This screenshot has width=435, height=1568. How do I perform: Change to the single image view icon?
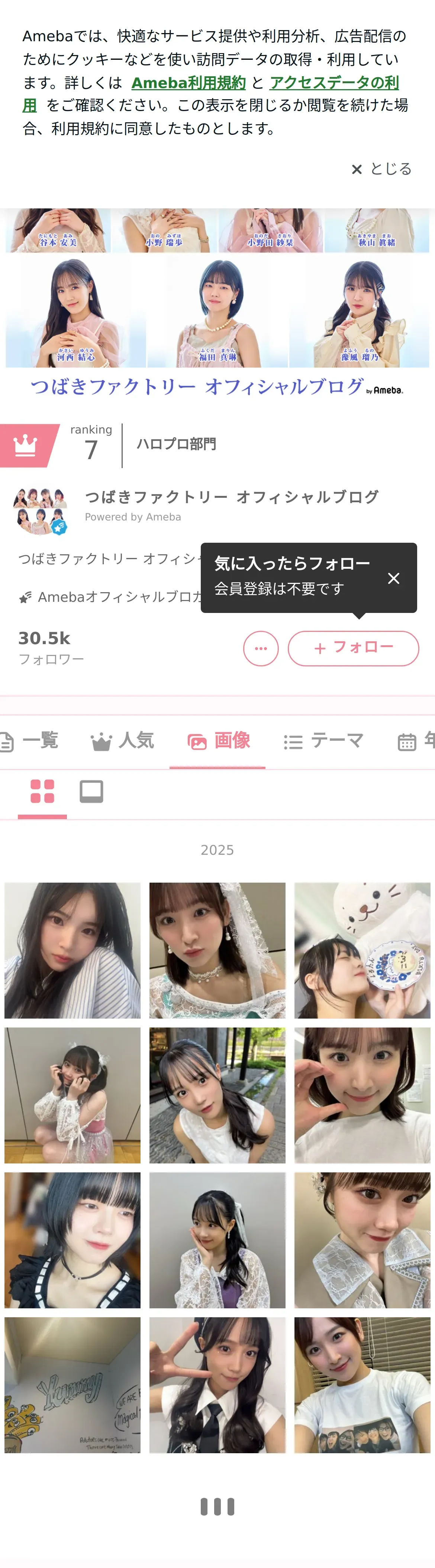(91, 791)
